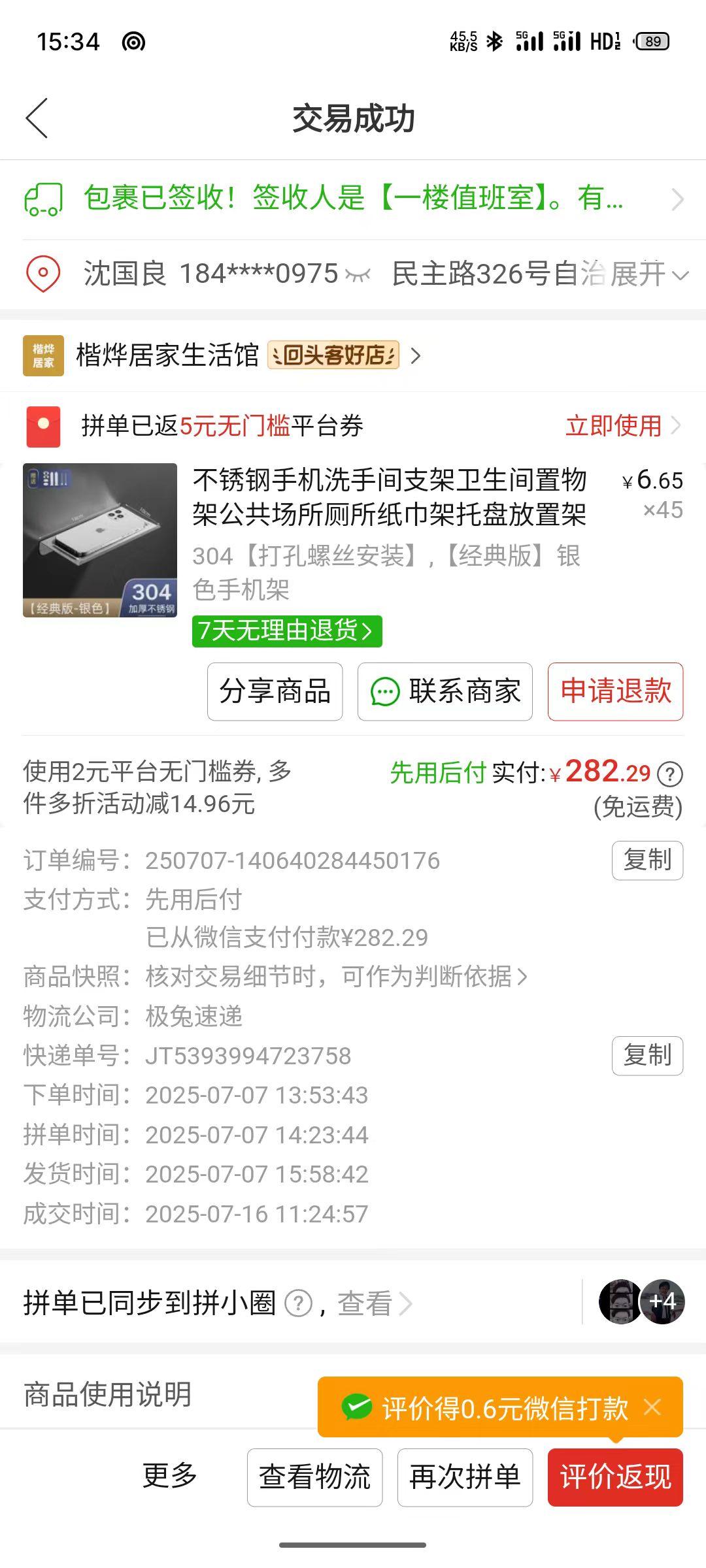This screenshot has width=706, height=1568.
Task: Tap 评价返现 to review for cashback
Action: pyautogui.click(x=615, y=1477)
